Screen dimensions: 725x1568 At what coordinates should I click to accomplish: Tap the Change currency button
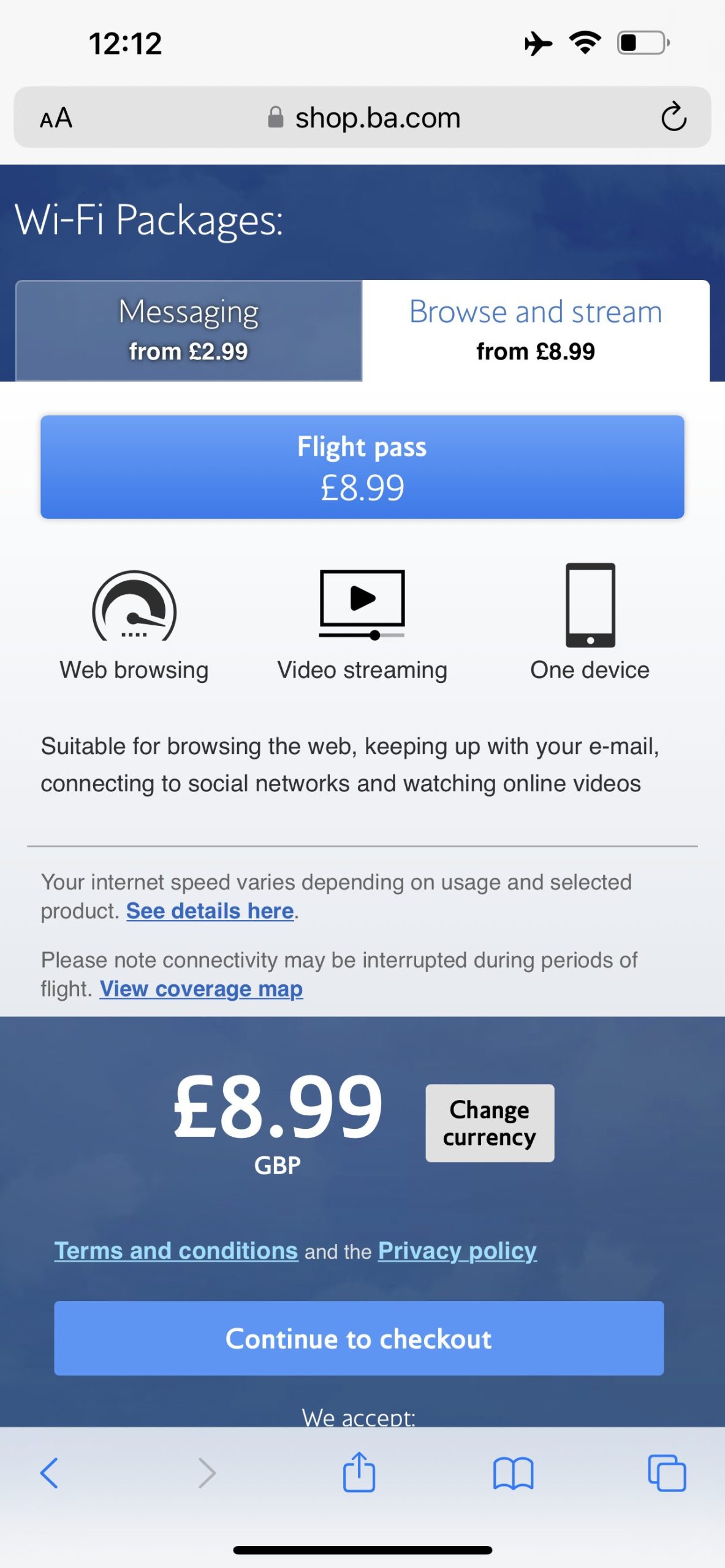(490, 1123)
